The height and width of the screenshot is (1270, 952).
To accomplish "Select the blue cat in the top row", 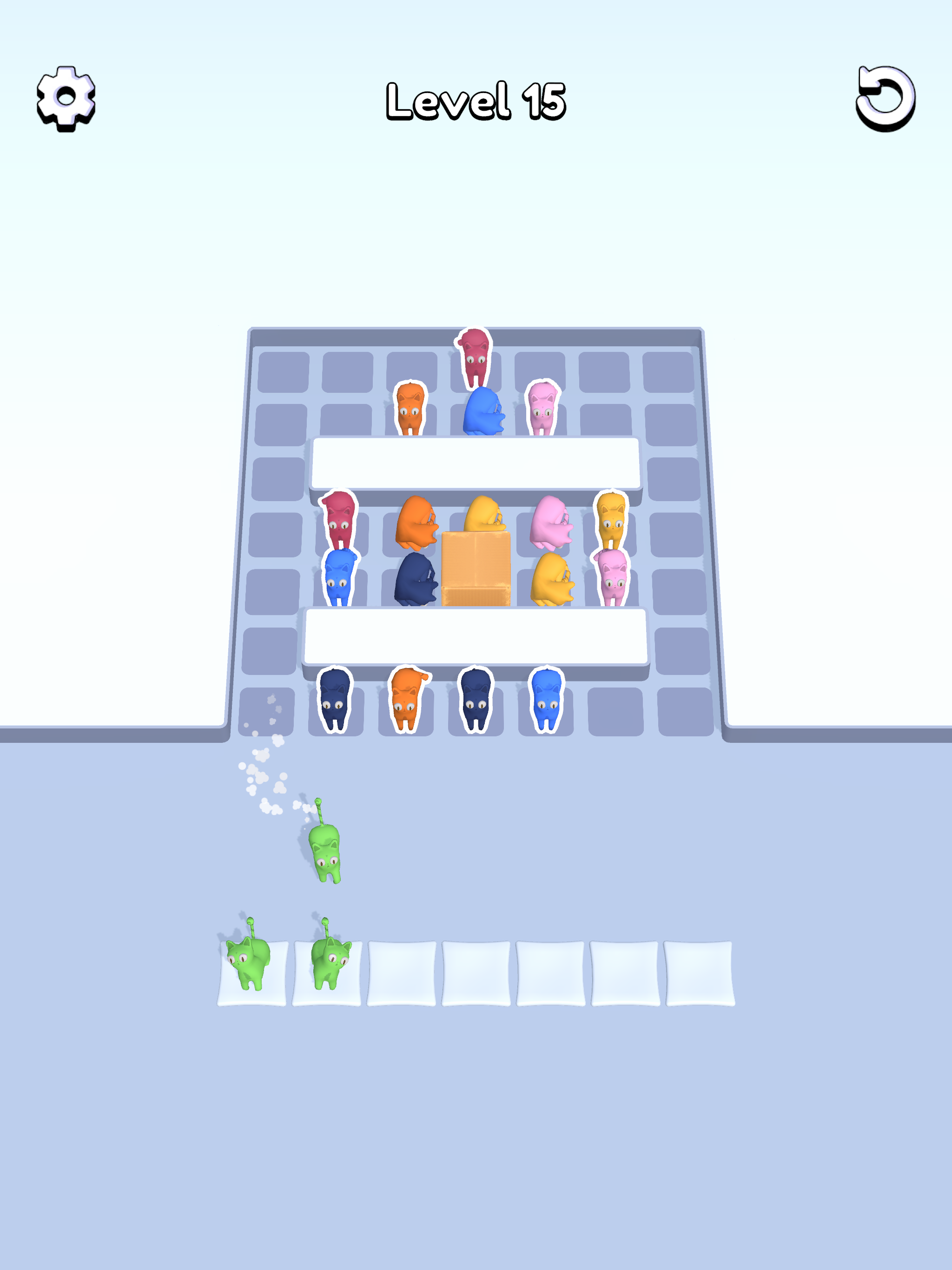I will (483, 413).
